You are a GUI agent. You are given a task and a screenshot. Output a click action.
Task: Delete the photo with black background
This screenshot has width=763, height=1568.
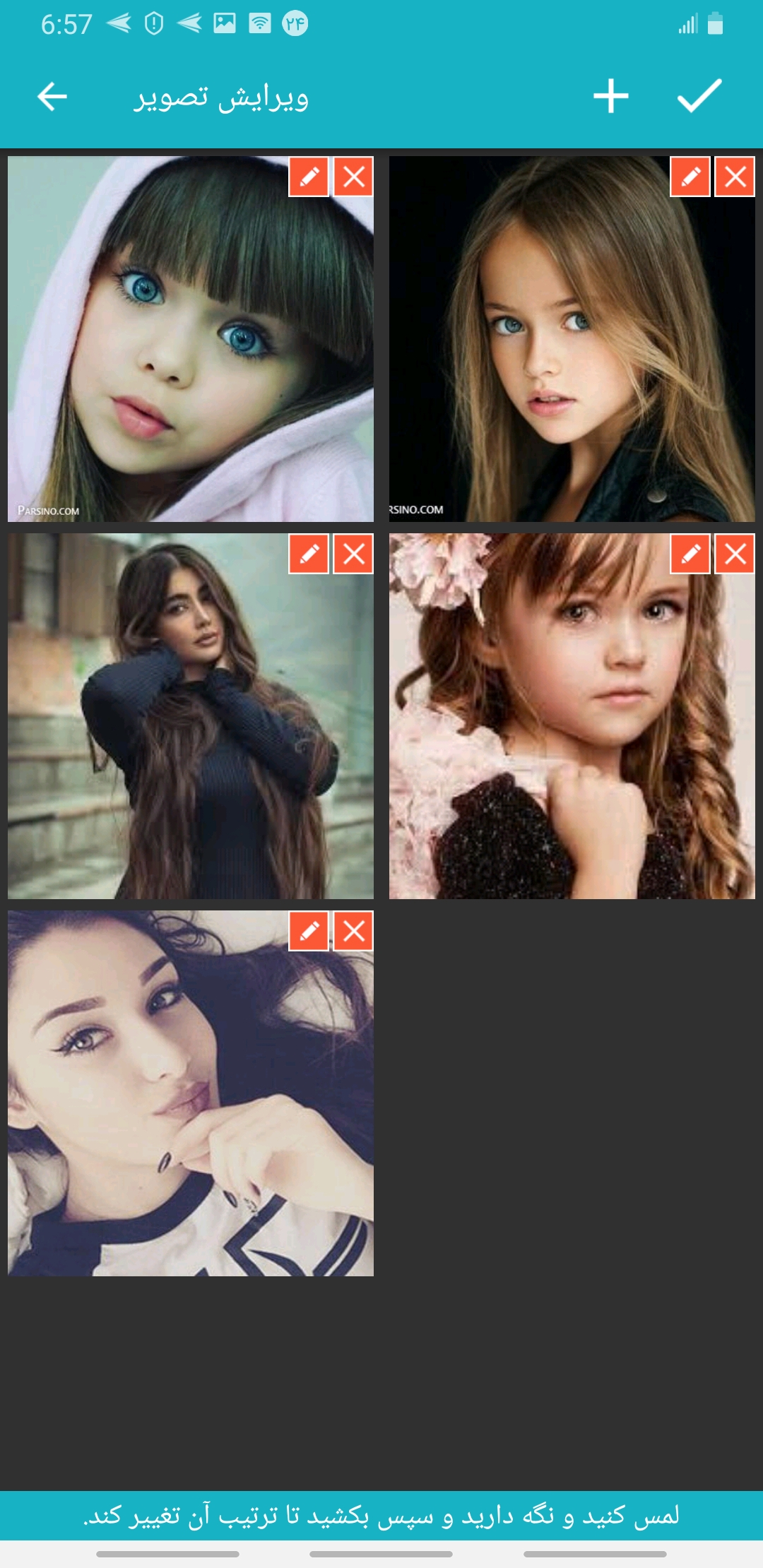735,177
